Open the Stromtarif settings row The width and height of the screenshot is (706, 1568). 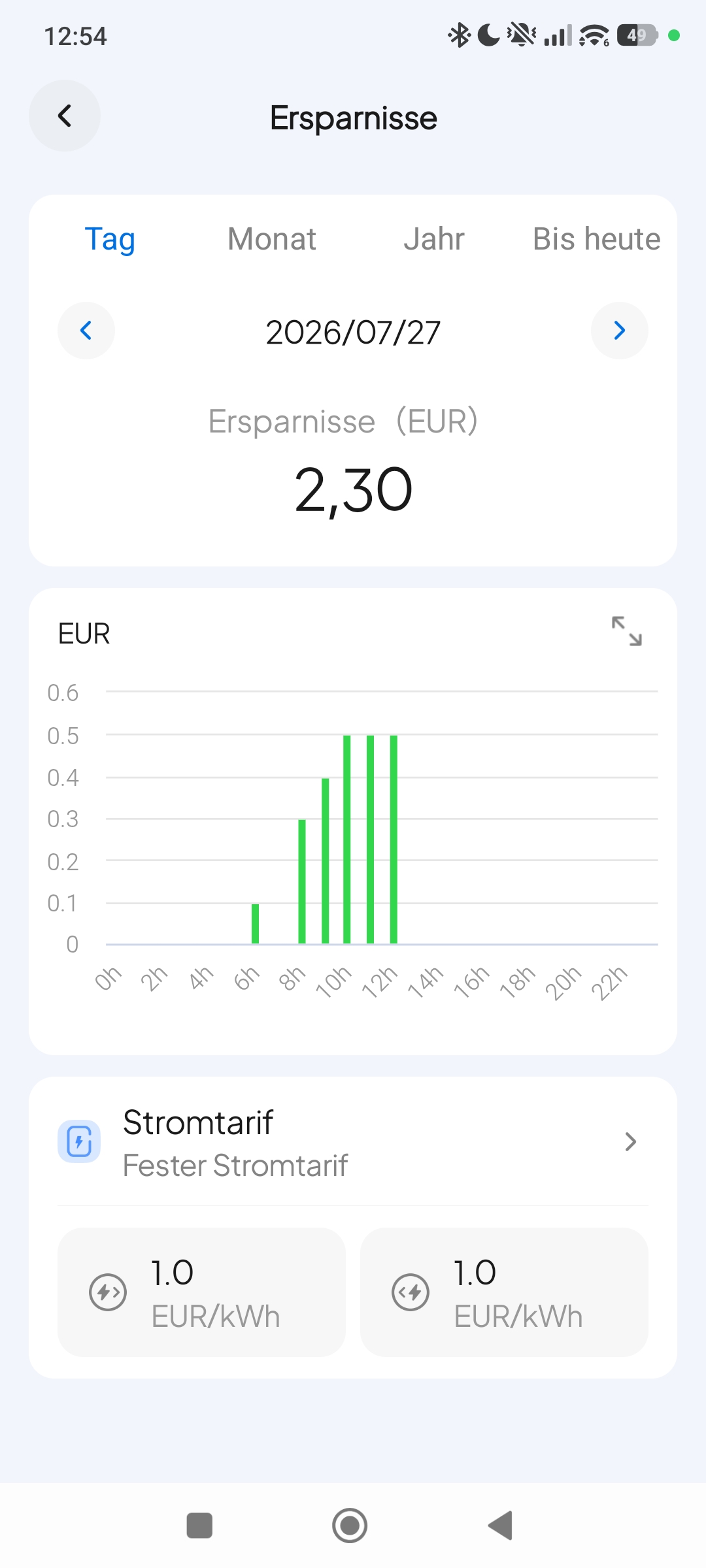click(x=353, y=1142)
